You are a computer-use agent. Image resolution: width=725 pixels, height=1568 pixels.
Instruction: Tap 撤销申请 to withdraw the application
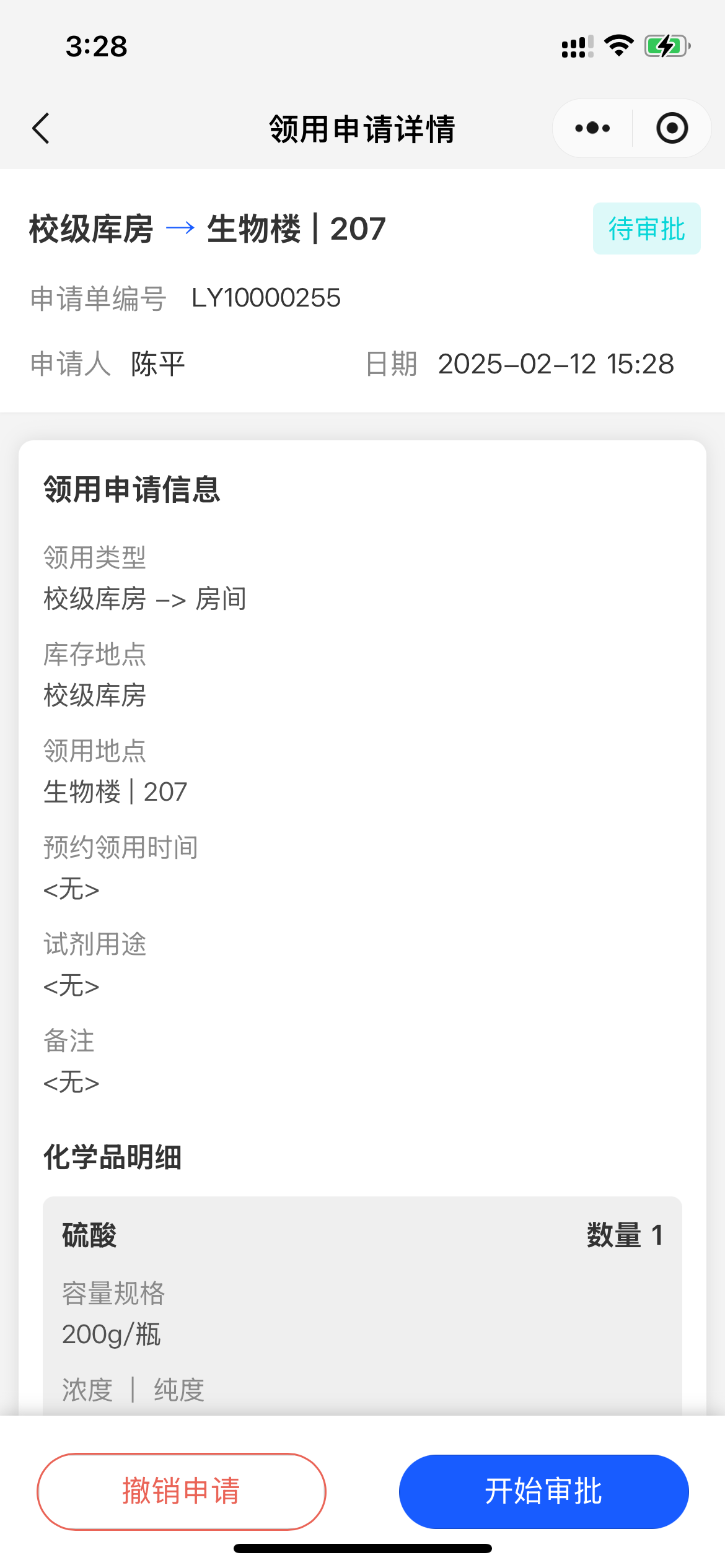point(182,1491)
